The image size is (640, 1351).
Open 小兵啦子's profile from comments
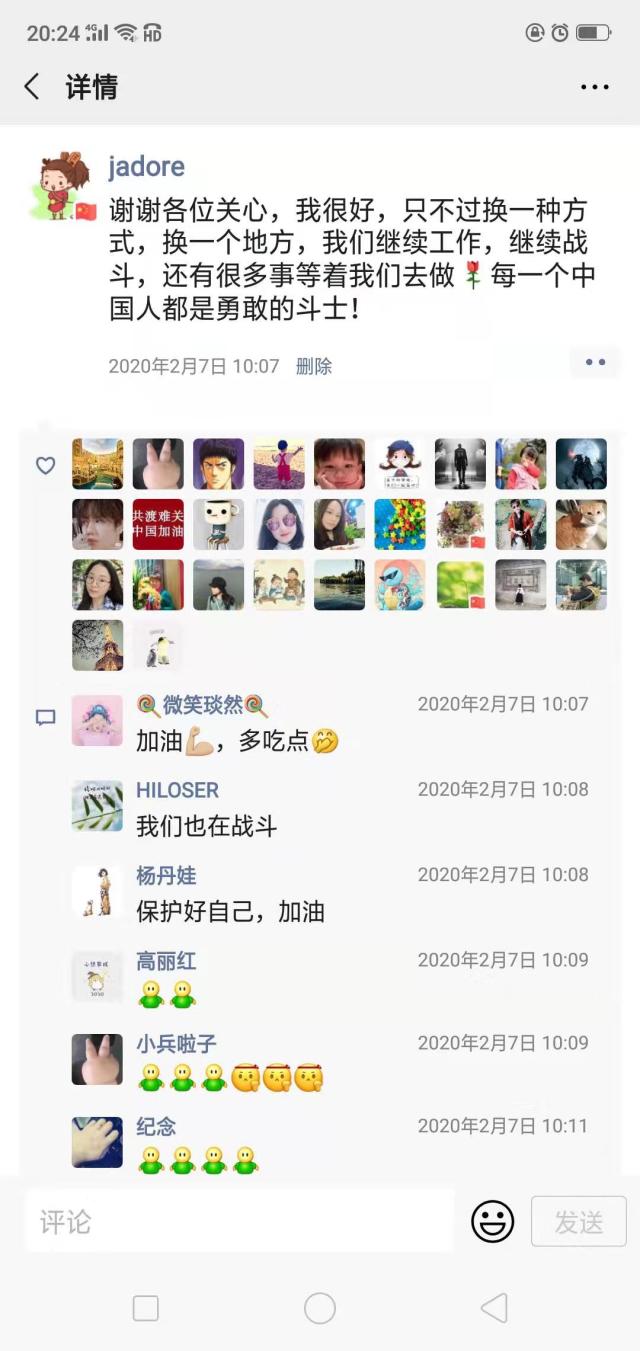pos(176,1044)
